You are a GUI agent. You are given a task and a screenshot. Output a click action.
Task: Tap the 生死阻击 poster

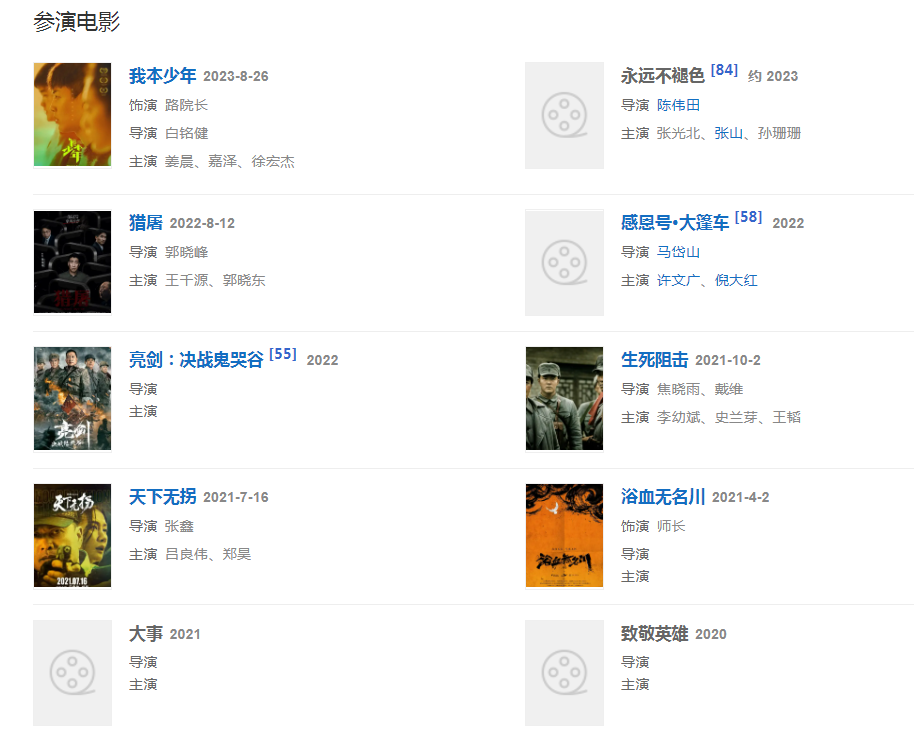click(564, 398)
